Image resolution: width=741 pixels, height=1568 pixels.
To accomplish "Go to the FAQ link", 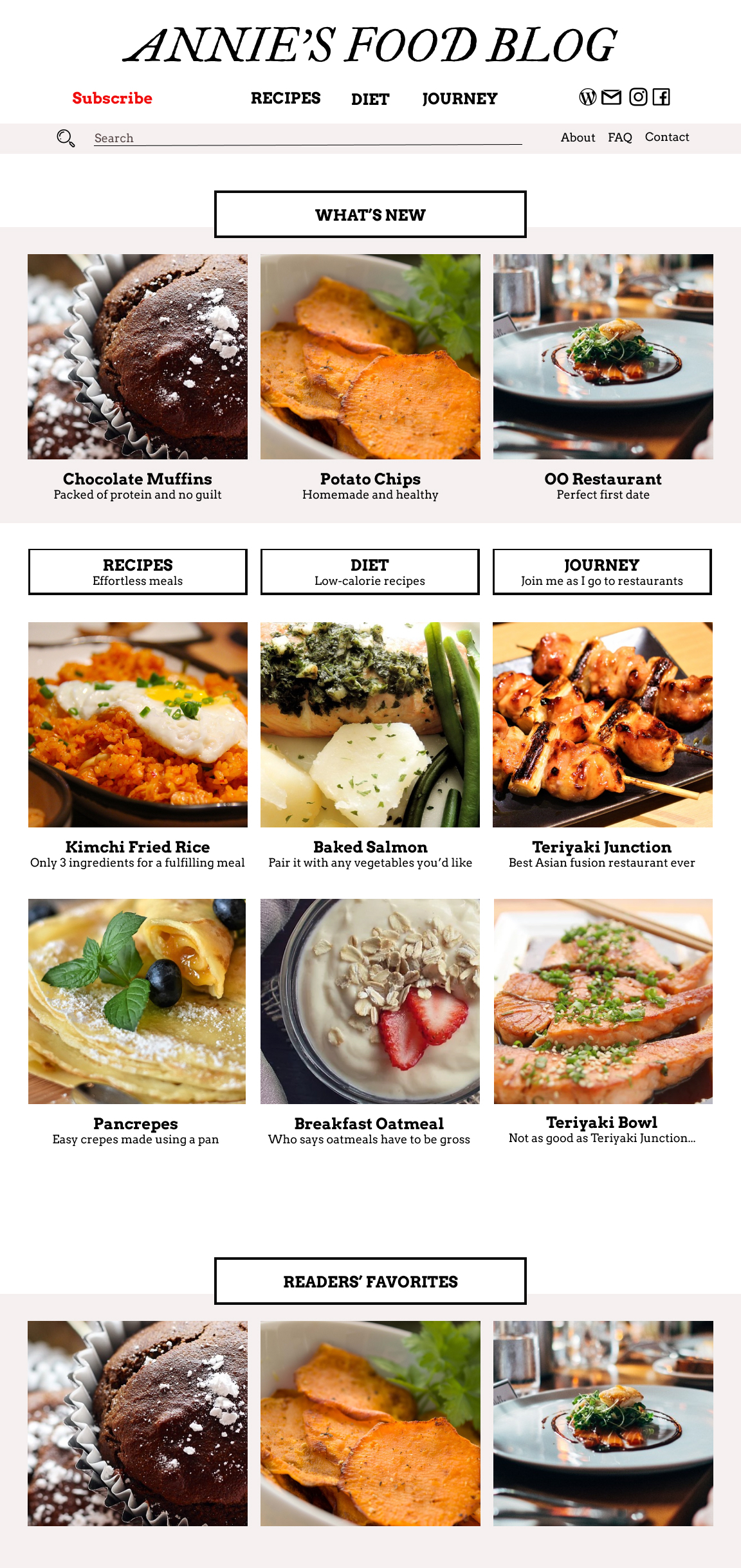I will [x=620, y=137].
